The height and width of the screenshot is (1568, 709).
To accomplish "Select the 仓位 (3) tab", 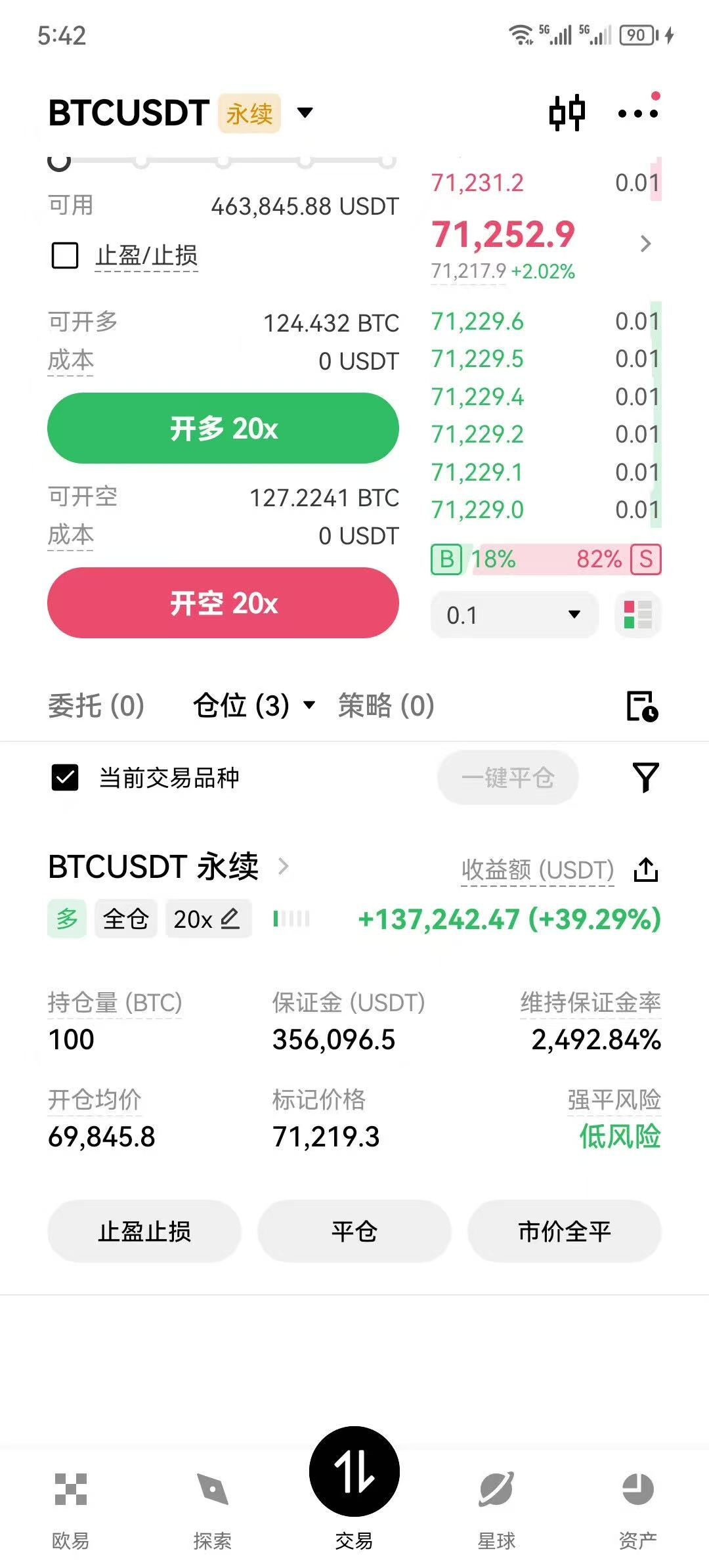I will click(x=242, y=706).
